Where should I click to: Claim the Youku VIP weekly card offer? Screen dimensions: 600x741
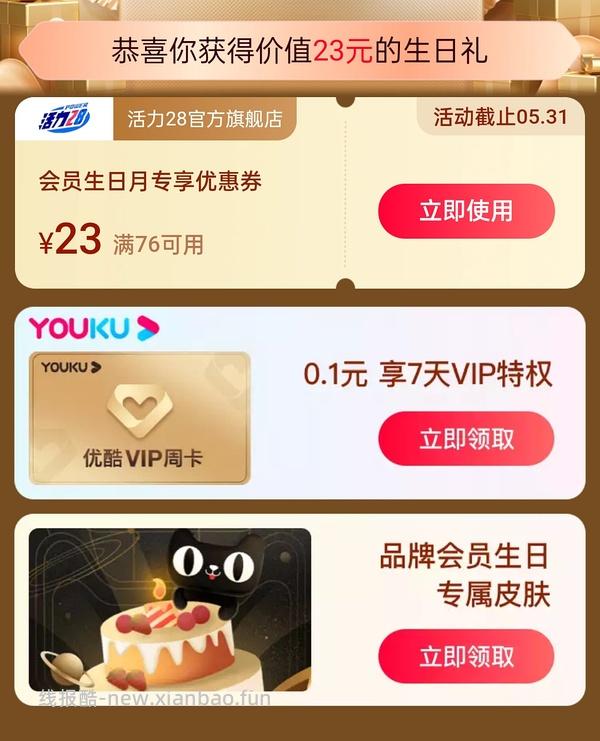[x=466, y=439]
